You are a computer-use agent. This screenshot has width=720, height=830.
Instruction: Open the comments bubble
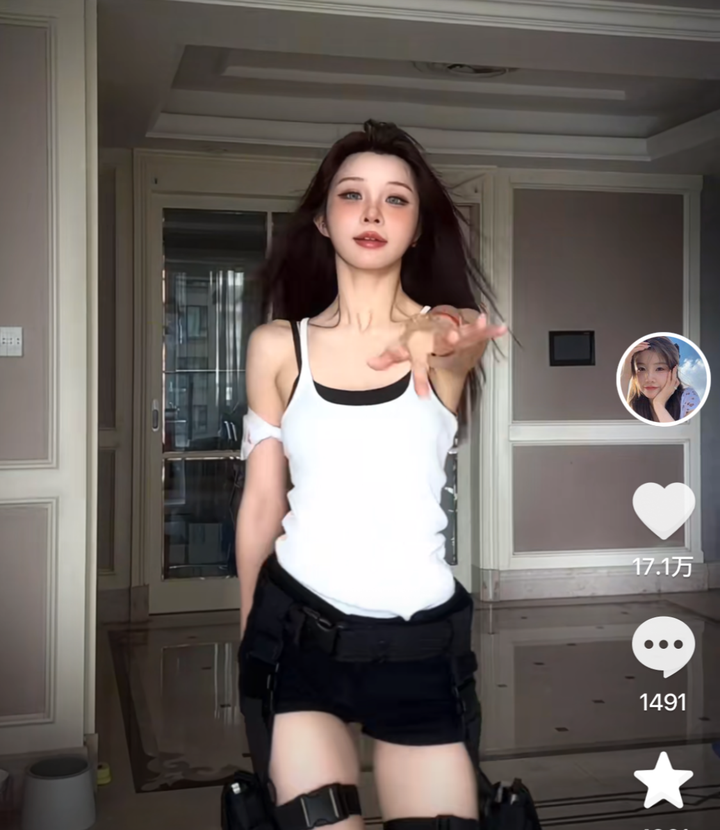(x=663, y=646)
